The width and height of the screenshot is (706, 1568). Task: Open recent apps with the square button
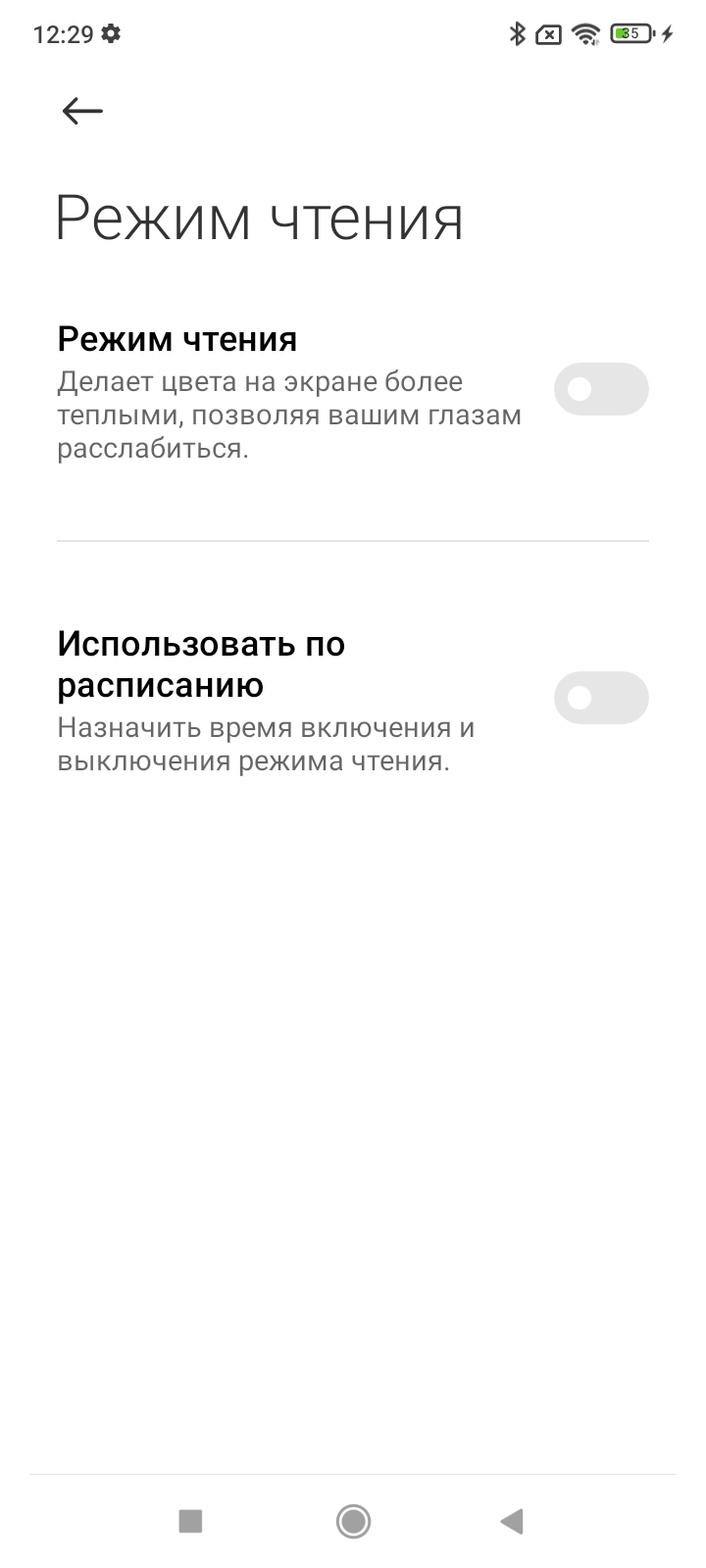190,1521
